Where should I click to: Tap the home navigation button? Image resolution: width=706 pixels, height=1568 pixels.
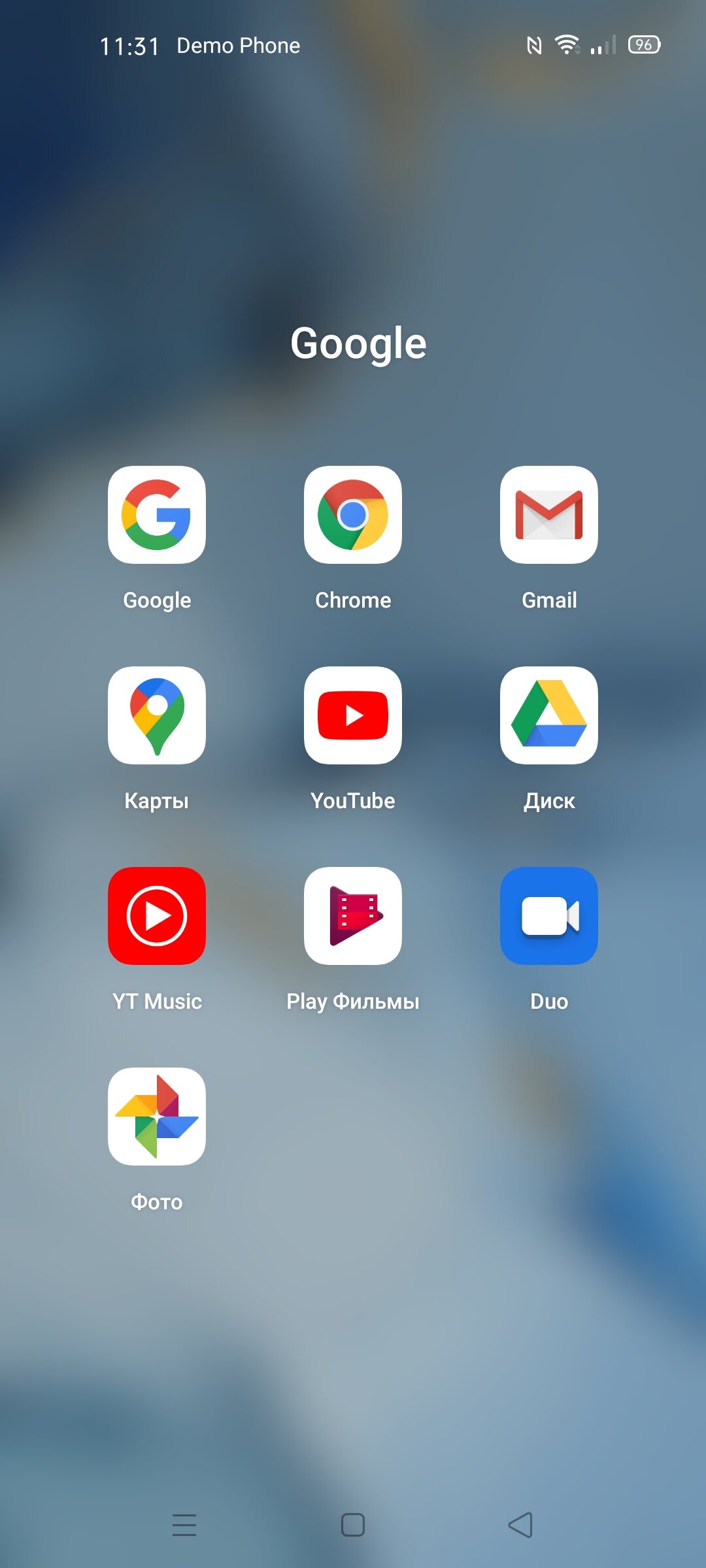point(353,1525)
